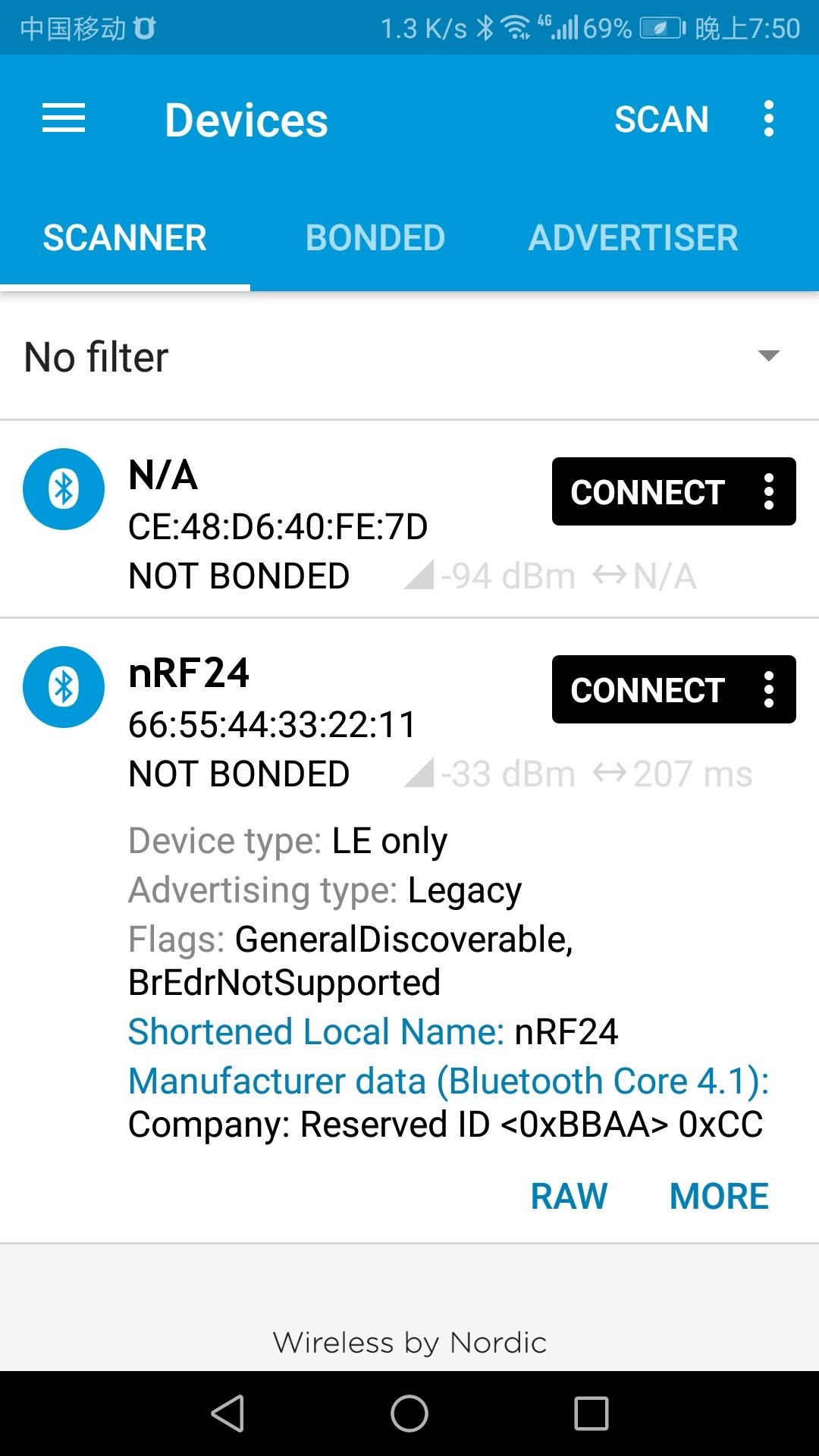Go to the home screen
Screen dimensions: 819x1456
pyautogui.click(x=409, y=1414)
